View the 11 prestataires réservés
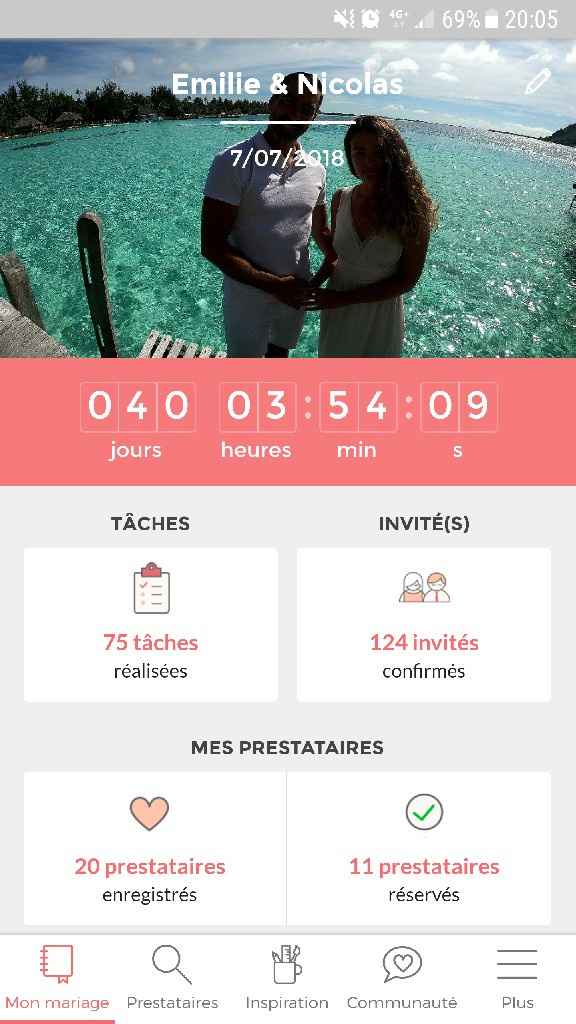Viewport: 576px width, 1024px height. [x=419, y=848]
